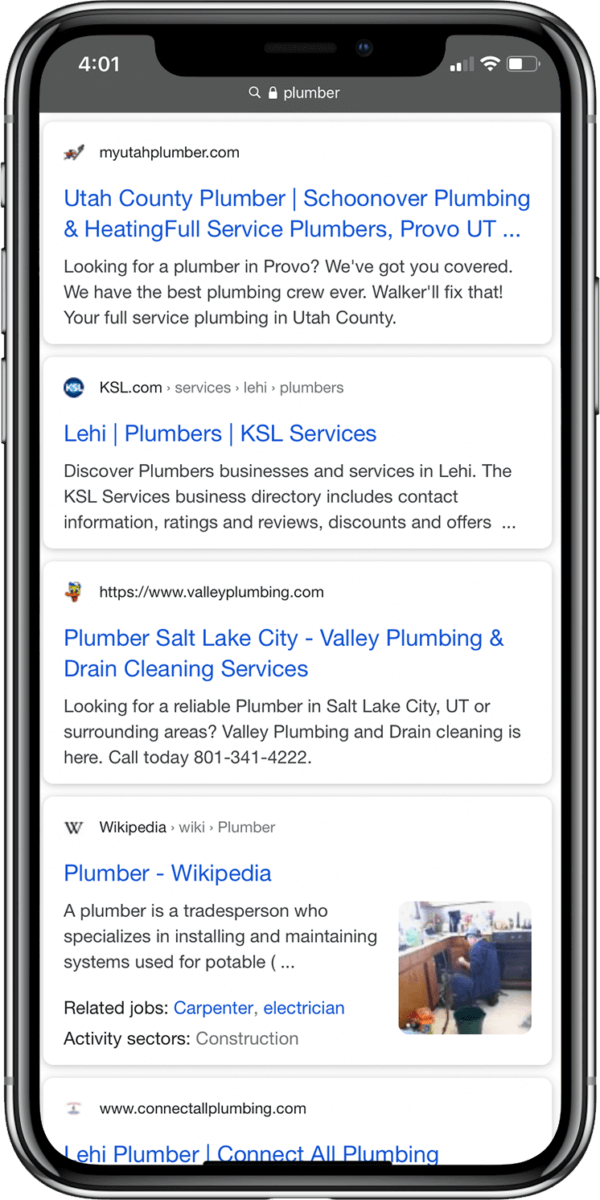Follow the Carpenter related job link
This screenshot has width=600, height=1200.
click(215, 1008)
